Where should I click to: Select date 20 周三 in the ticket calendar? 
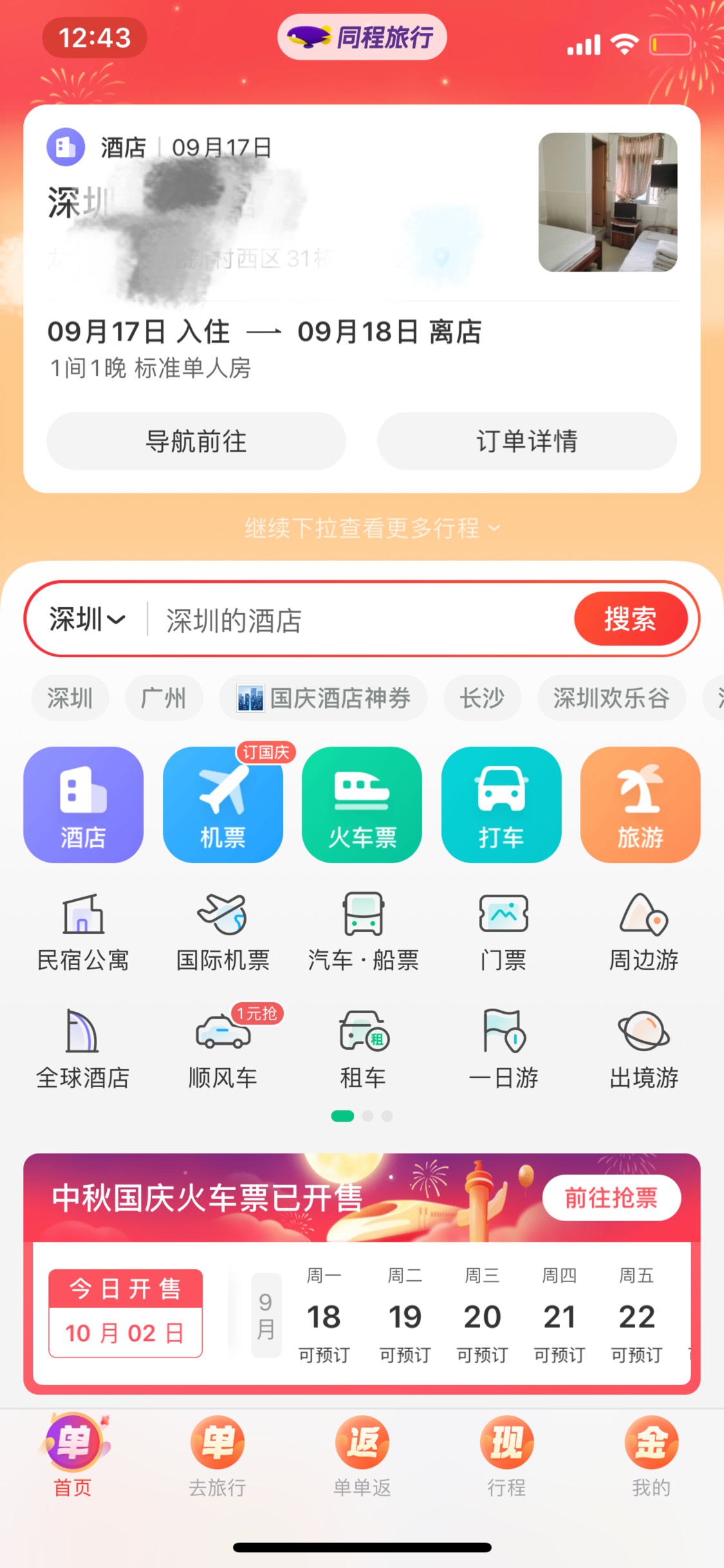tap(482, 1316)
